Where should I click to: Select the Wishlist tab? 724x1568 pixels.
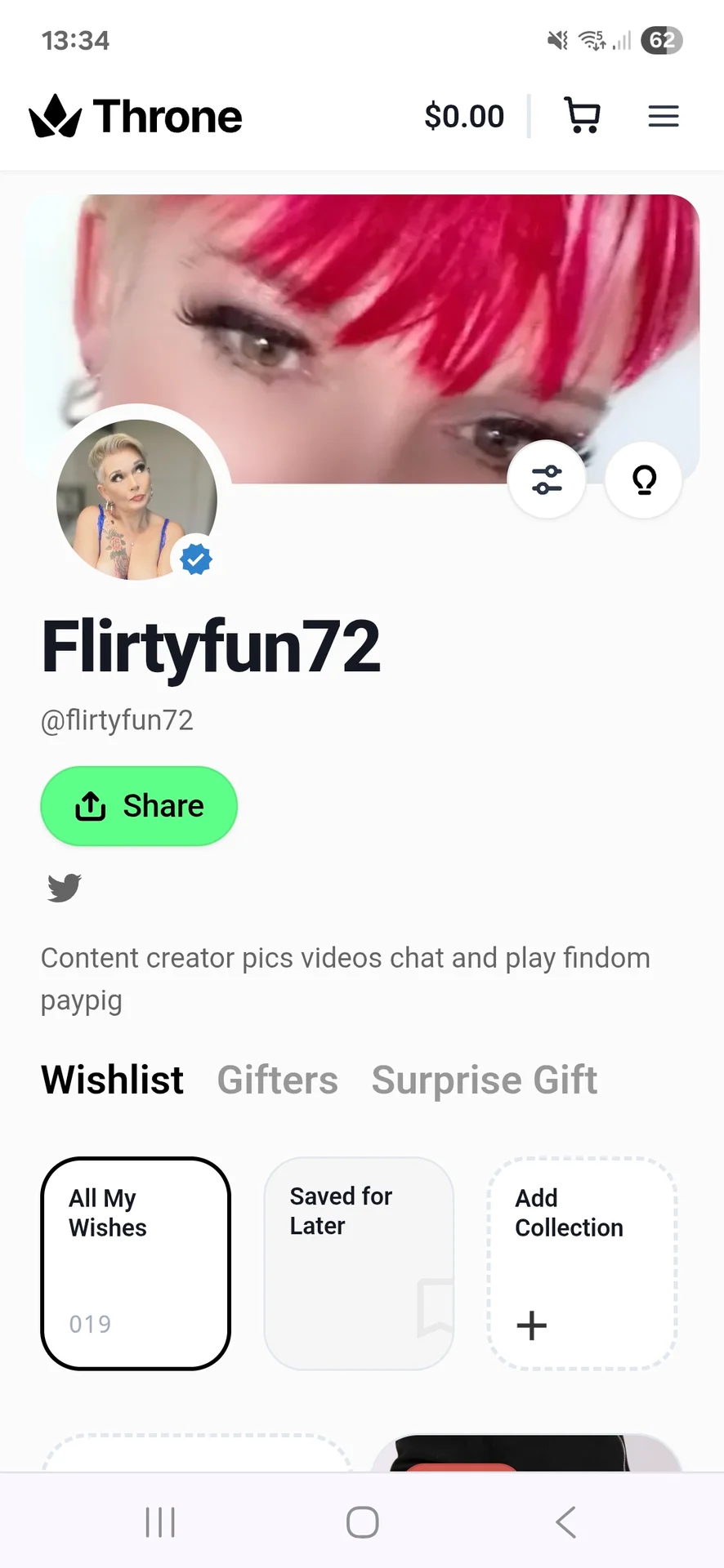point(112,1080)
